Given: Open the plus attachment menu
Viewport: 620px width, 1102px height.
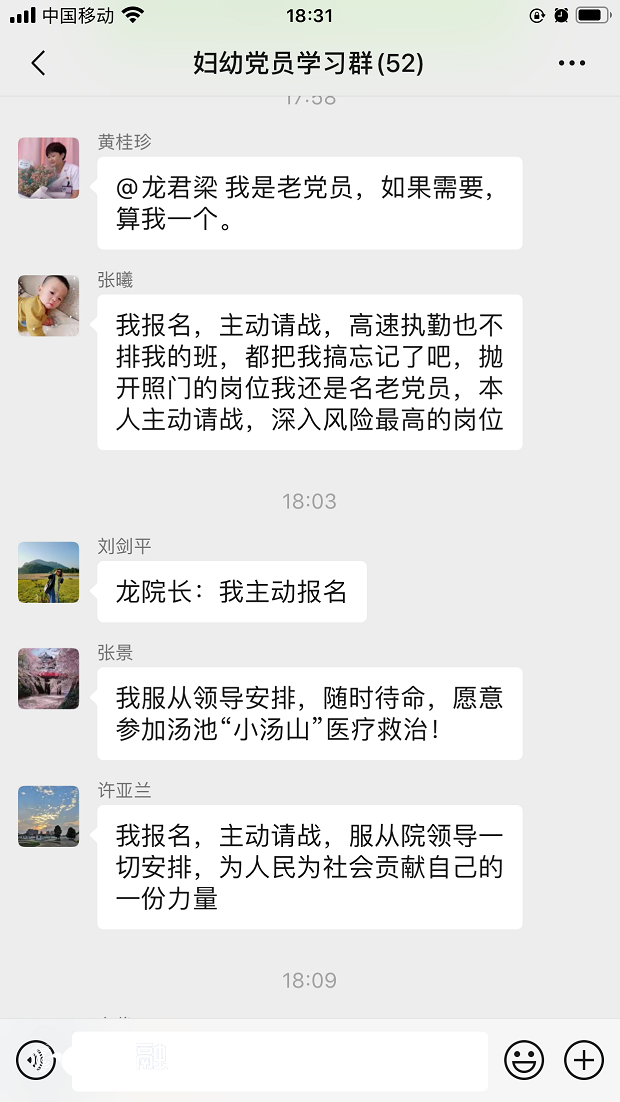Looking at the screenshot, I should tap(584, 1060).
